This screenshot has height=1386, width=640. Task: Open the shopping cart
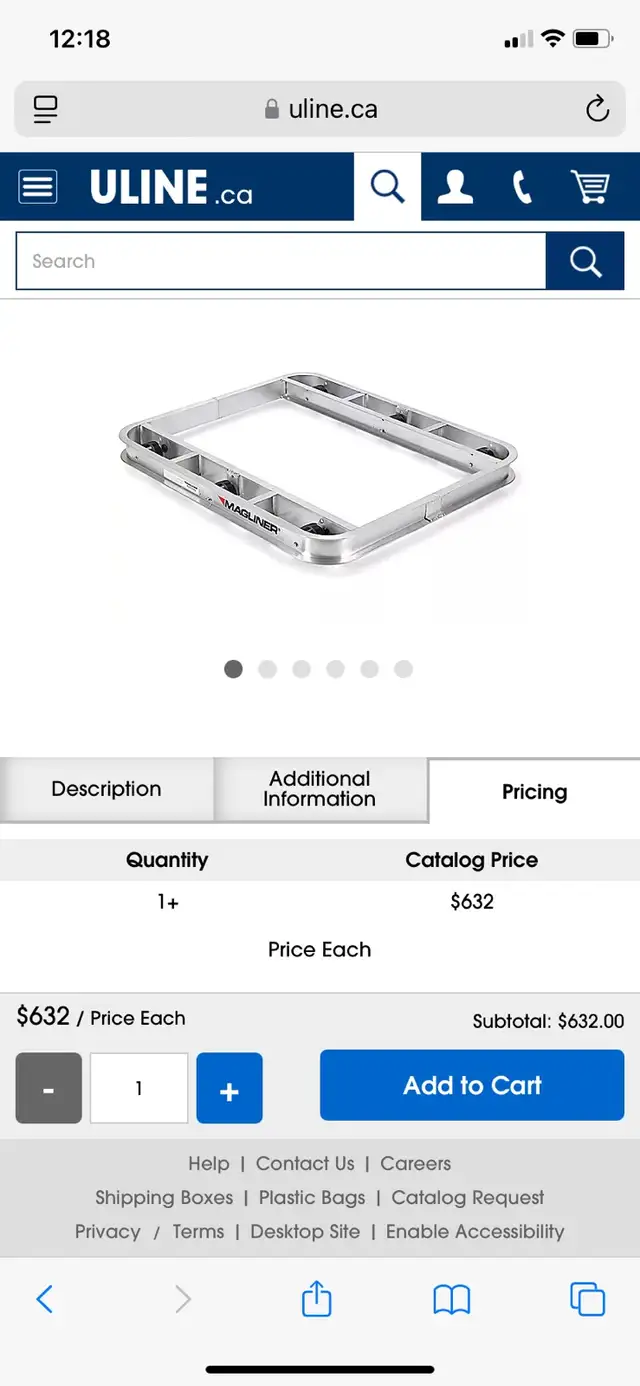pyautogui.click(x=590, y=186)
